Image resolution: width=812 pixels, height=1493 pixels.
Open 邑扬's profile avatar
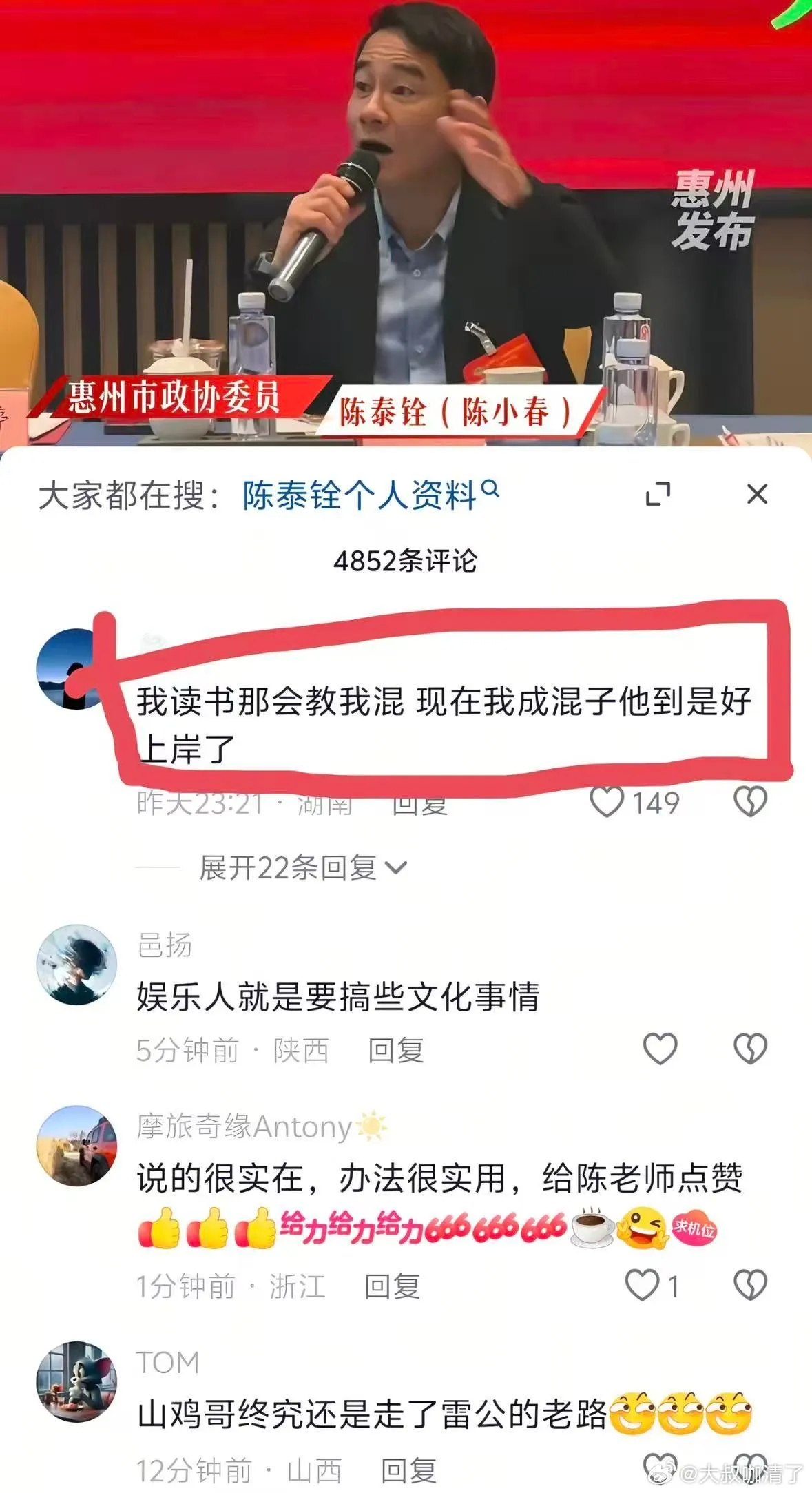(x=76, y=965)
